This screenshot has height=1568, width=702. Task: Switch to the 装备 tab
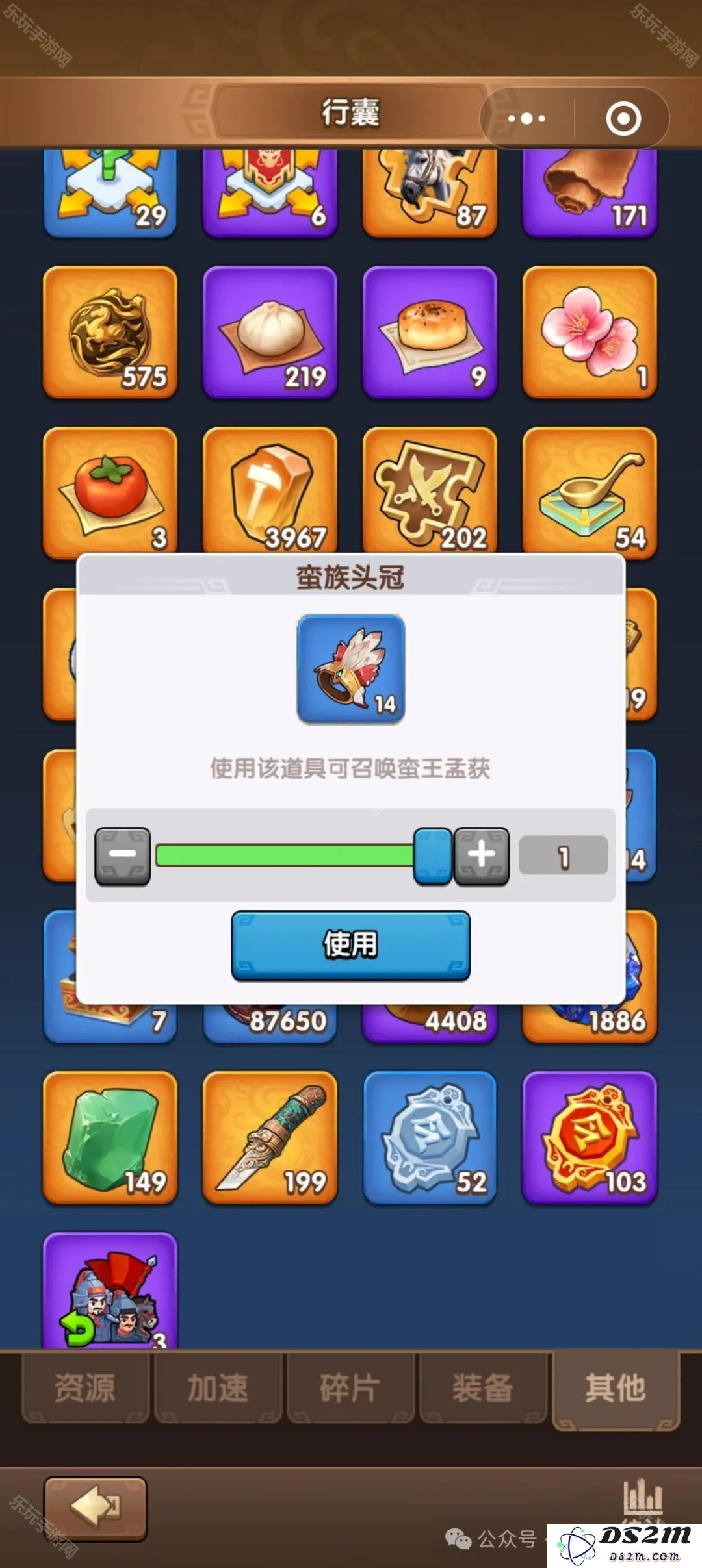click(483, 1388)
